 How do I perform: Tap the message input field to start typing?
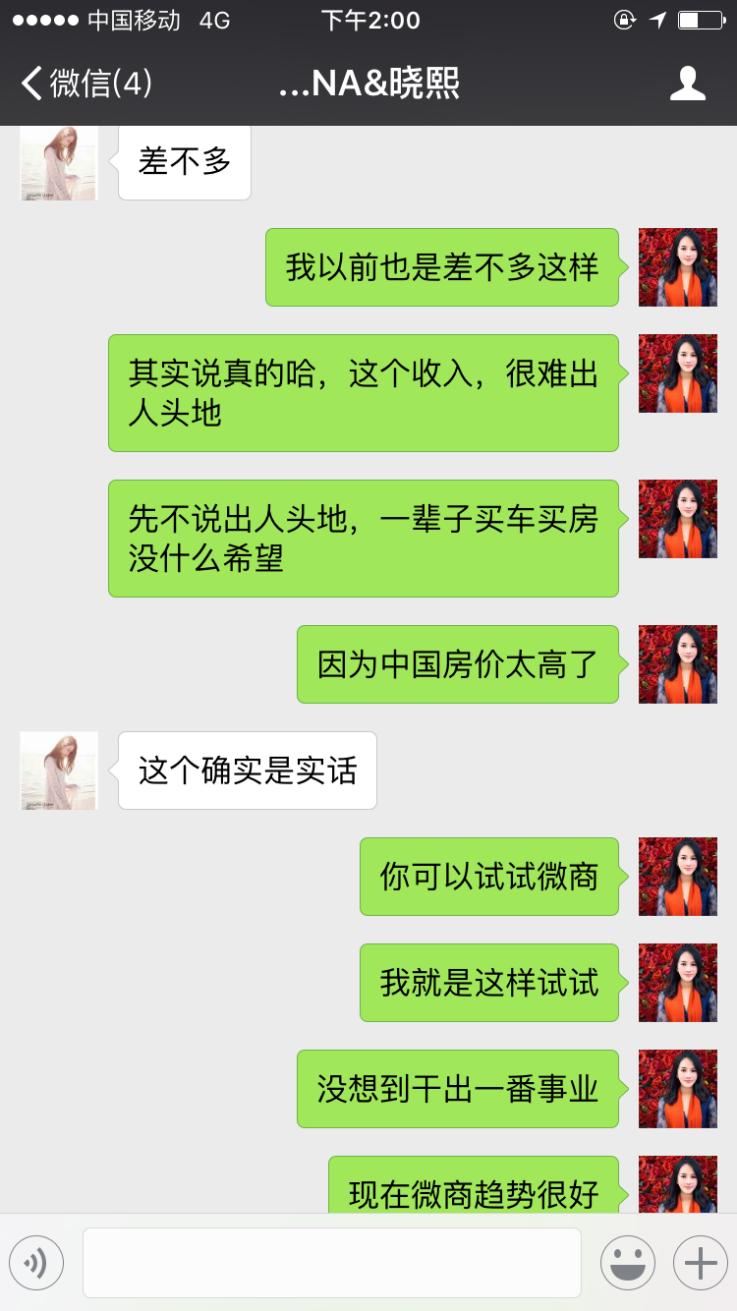[x=334, y=1260]
